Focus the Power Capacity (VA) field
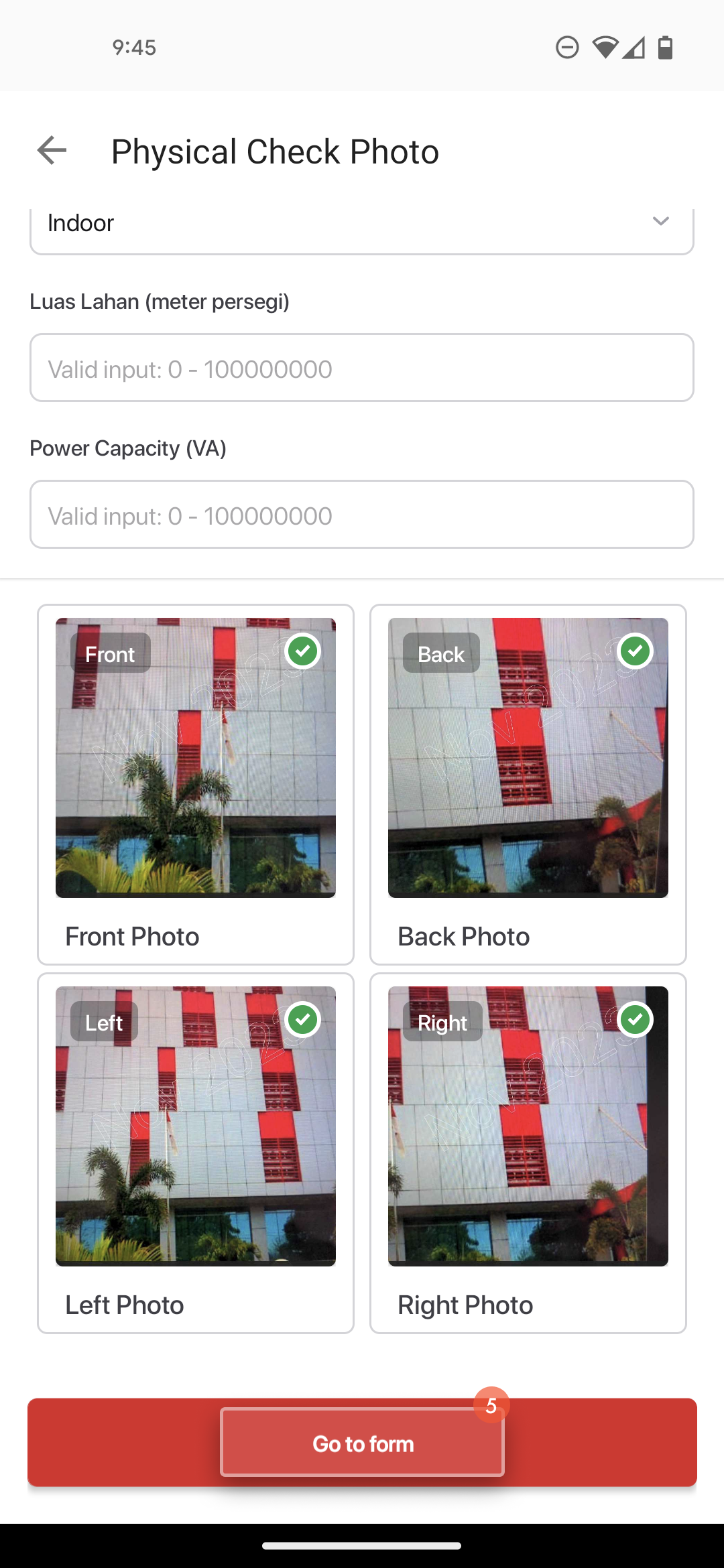This screenshot has width=724, height=1568. (x=362, y=515)
